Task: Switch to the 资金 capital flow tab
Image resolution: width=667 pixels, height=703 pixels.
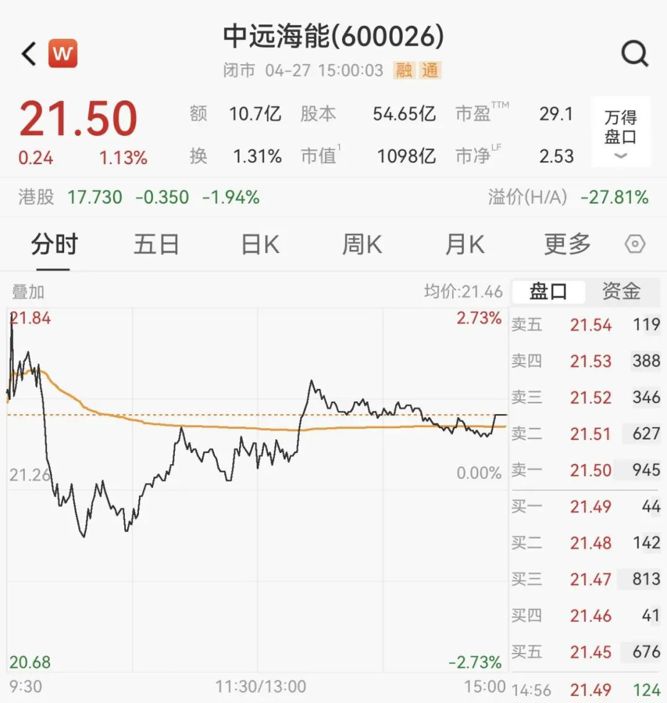Action: tap(621, 292)
